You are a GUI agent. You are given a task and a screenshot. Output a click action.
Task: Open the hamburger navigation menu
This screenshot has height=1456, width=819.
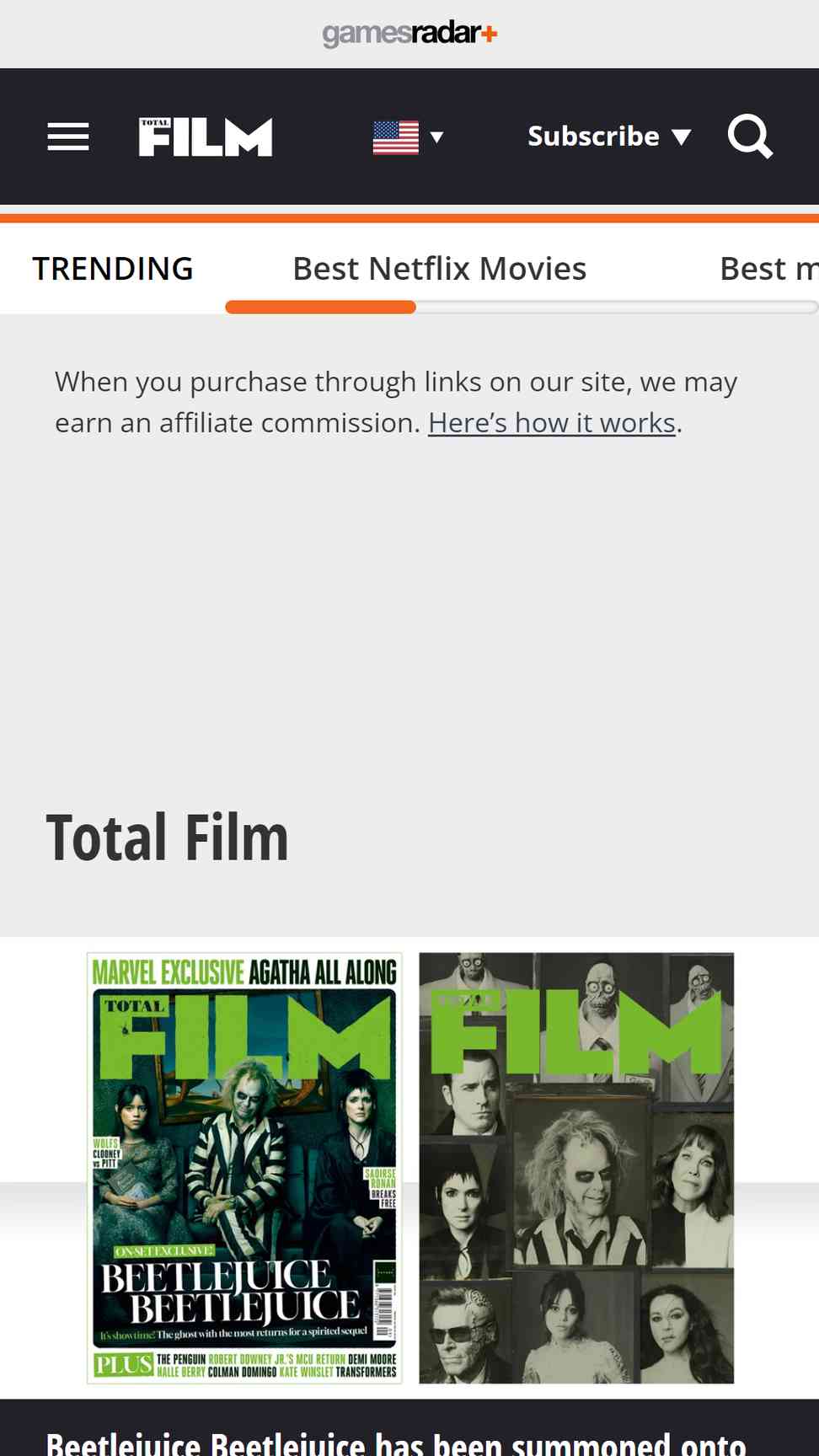(68, 136)
